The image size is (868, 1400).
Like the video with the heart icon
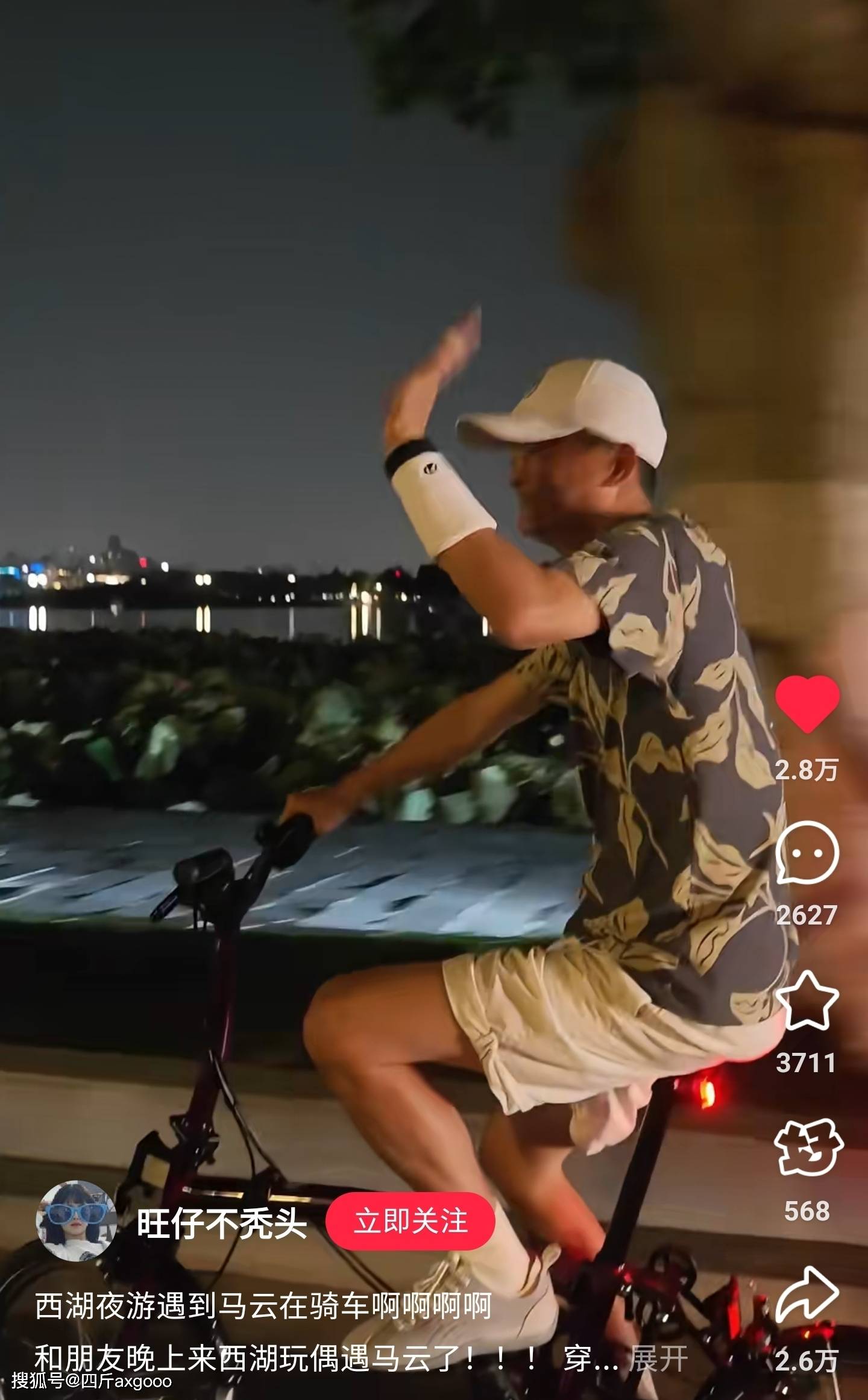[x=807, y=704]
